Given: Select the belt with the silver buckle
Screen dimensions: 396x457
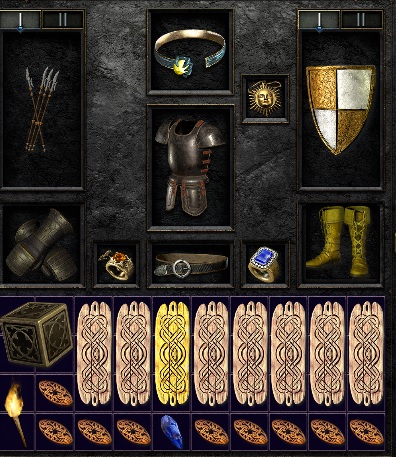Looking at the screenshot, I should tap(190, 265).
